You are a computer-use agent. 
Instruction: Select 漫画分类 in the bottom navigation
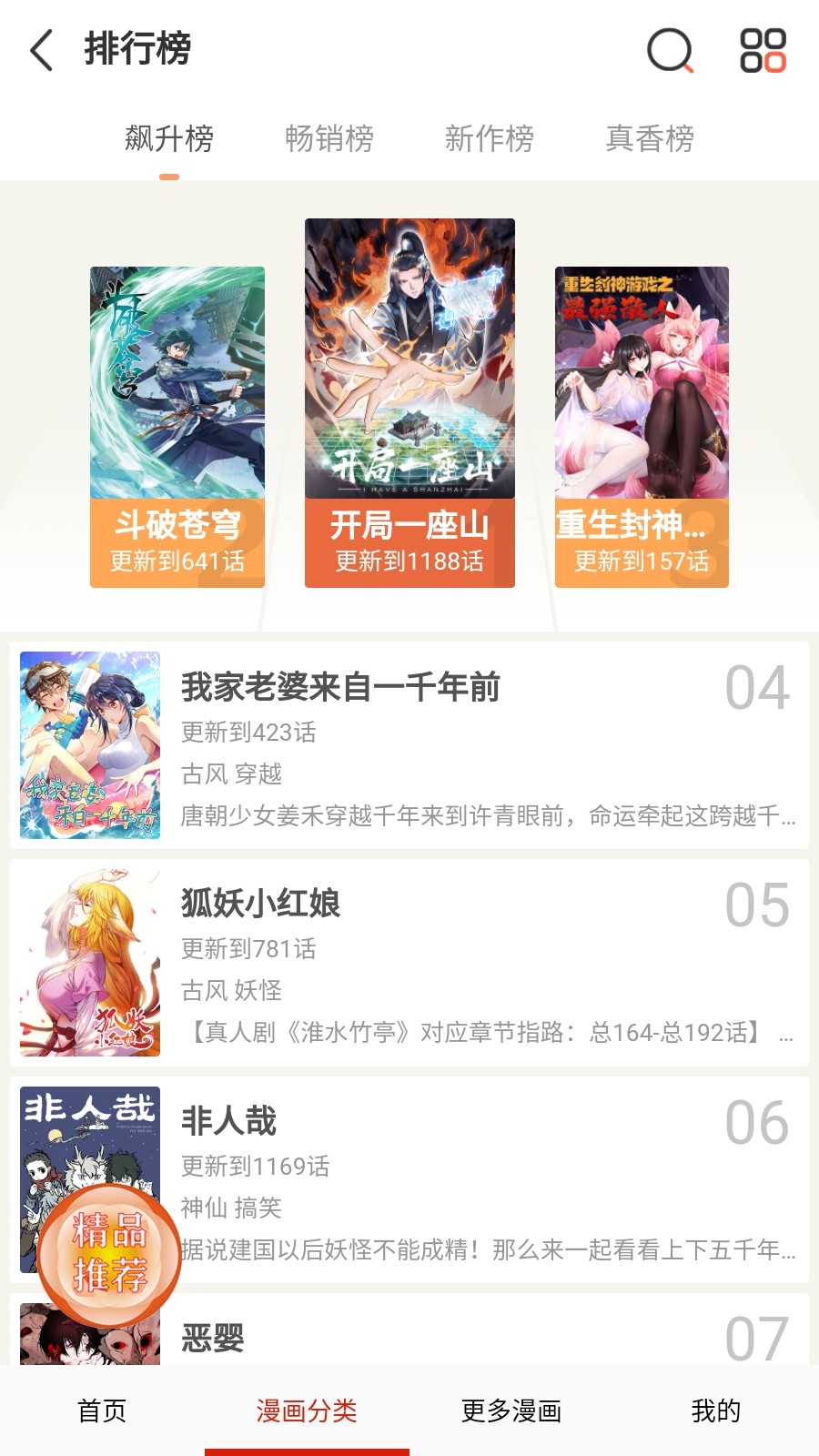click(306, 1411)
